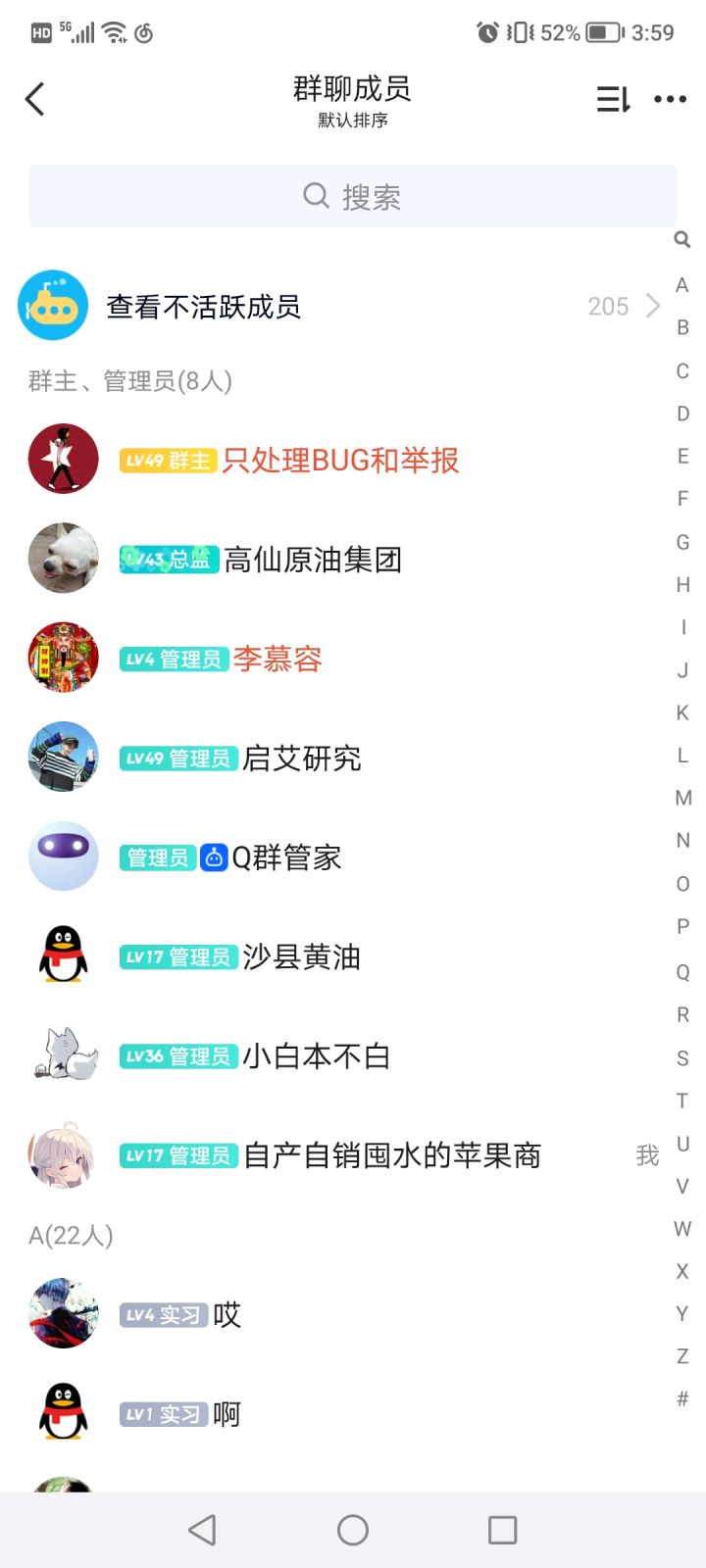Open the member sort order options
Image resolution: width=706 pixels, height=1568 pixels.
point(613,99)
